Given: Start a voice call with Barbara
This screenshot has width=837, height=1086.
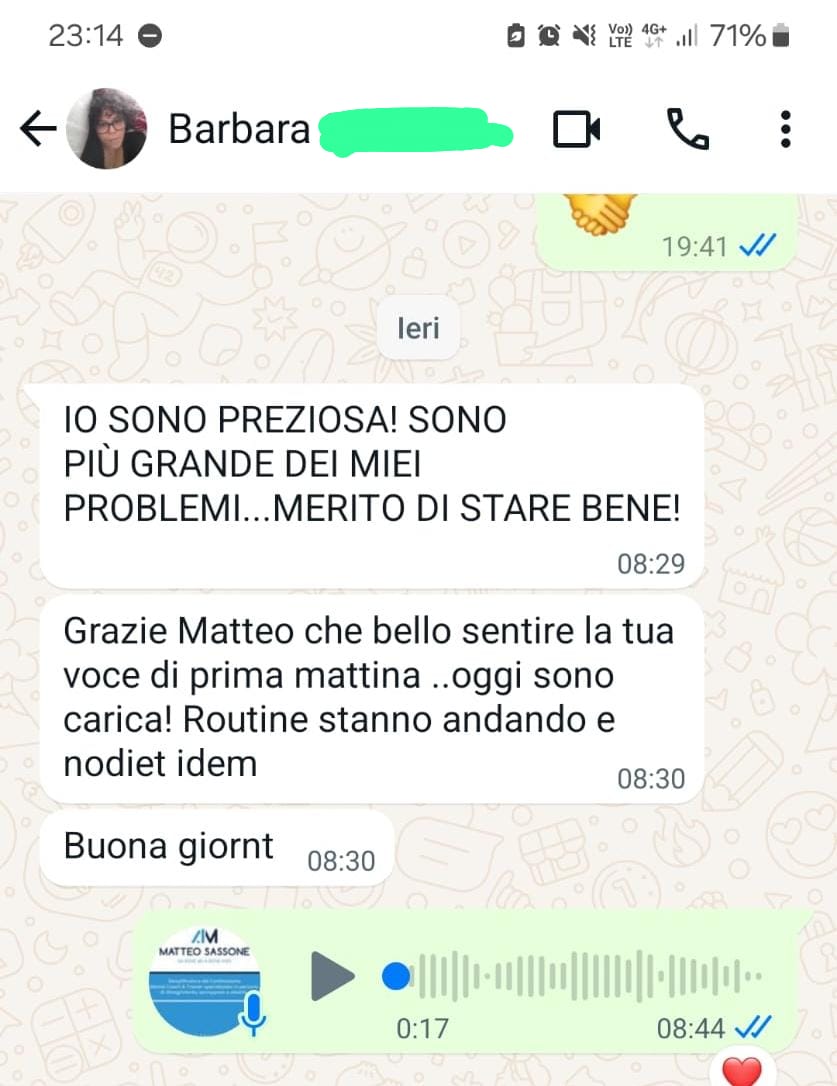Looking at the screenshot, I should [688, 129].
